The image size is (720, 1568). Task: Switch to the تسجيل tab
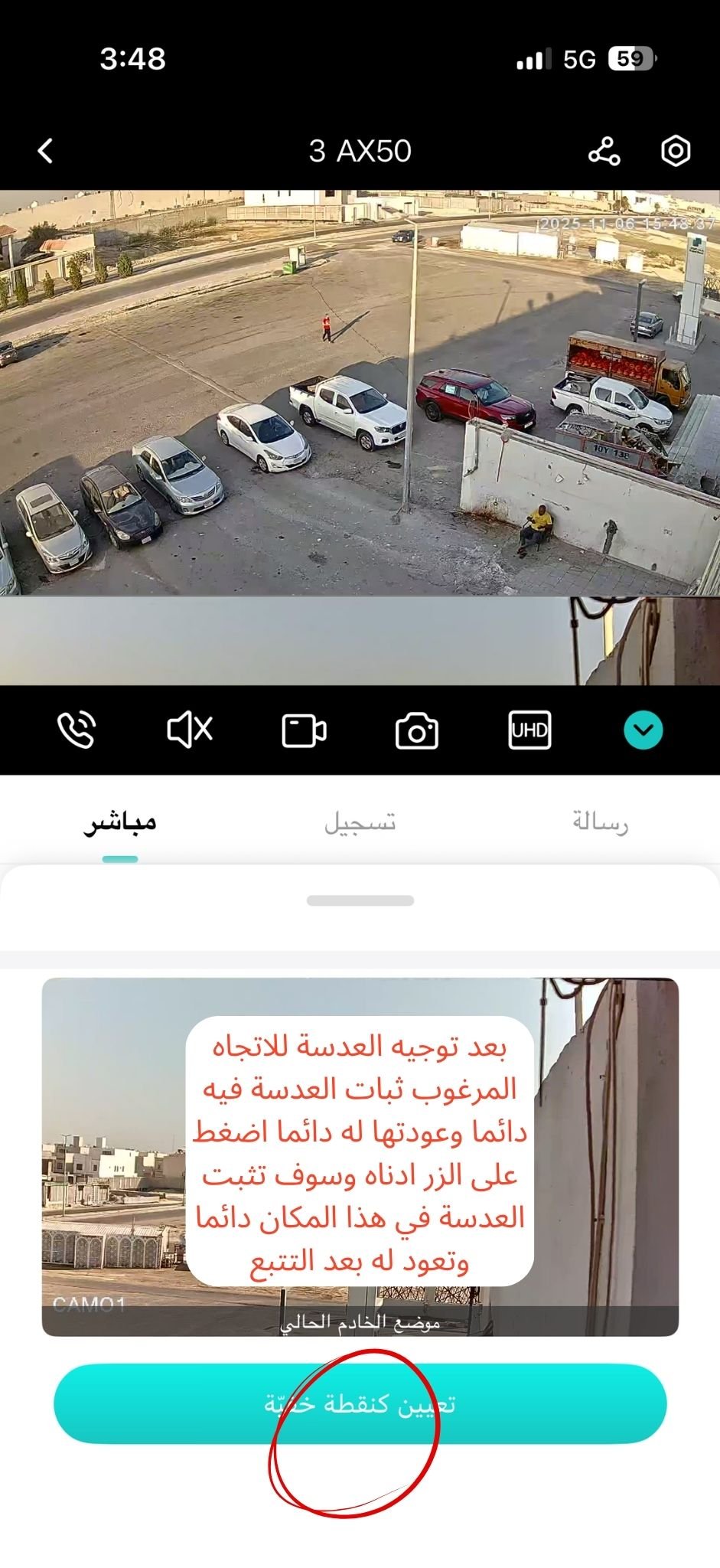point(360,823)
